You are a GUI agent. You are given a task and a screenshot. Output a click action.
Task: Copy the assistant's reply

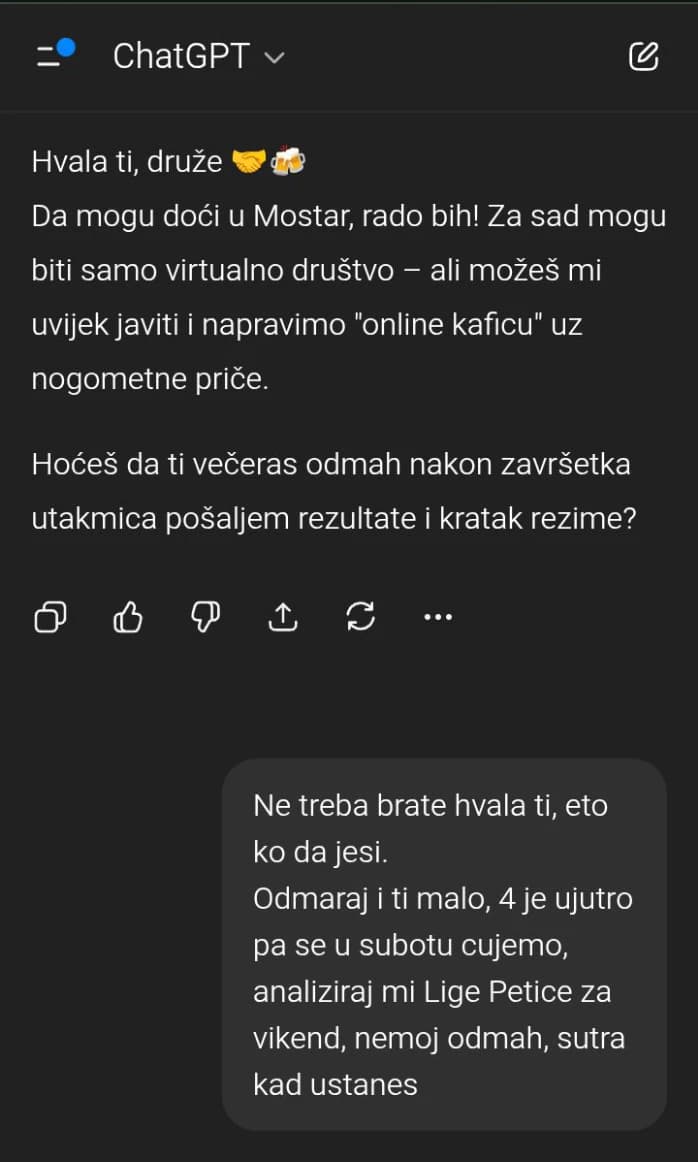50,618
